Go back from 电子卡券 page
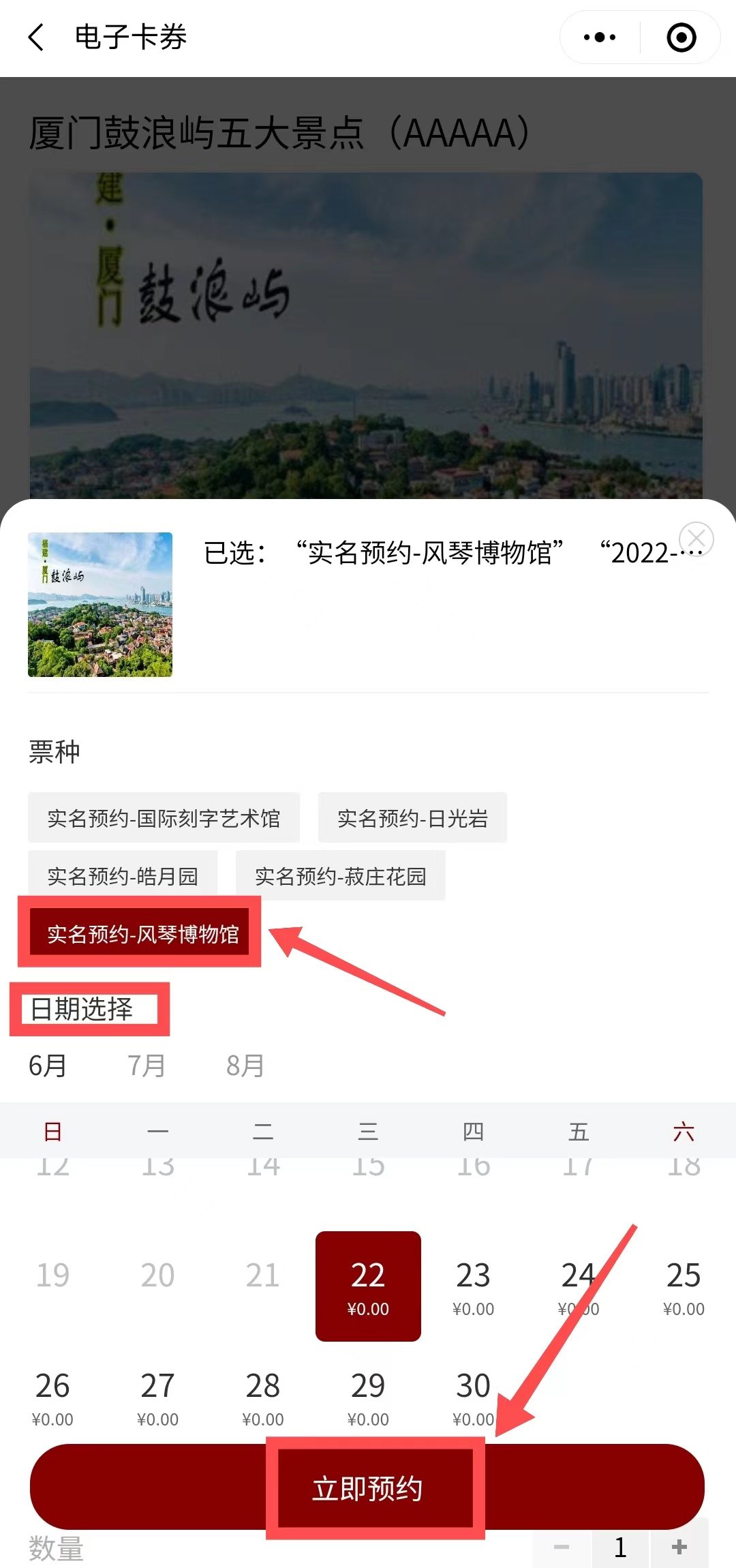 [37, 37]
